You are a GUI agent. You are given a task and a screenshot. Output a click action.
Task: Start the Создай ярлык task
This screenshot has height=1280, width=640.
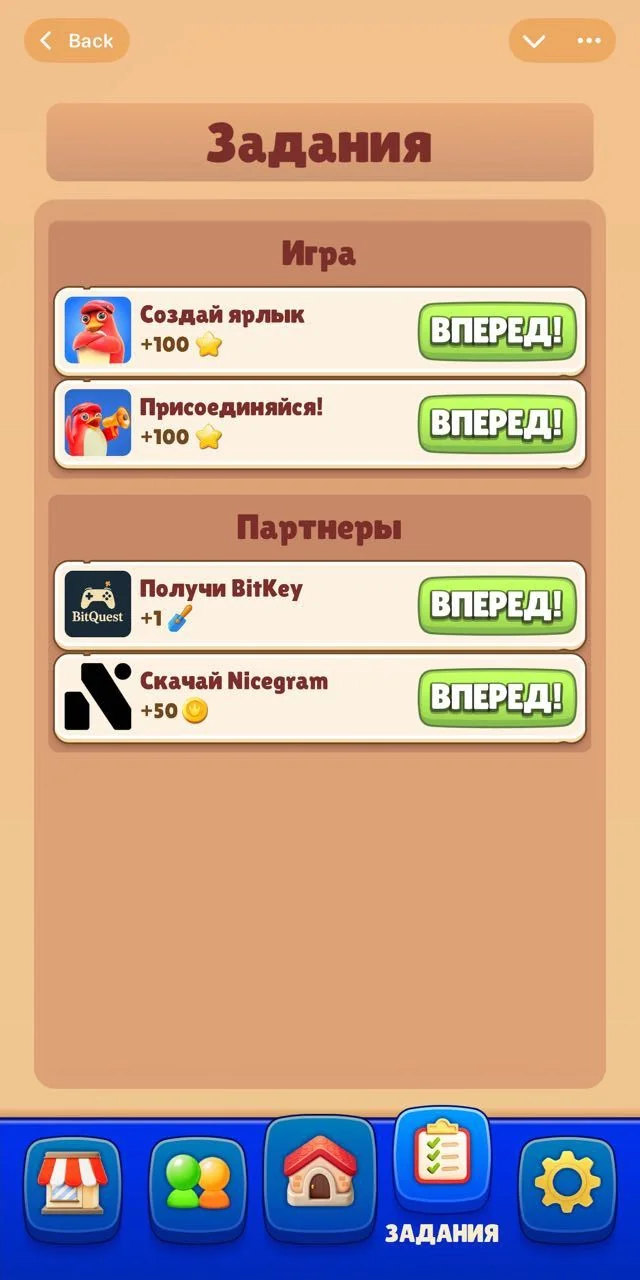pos(497,331)
